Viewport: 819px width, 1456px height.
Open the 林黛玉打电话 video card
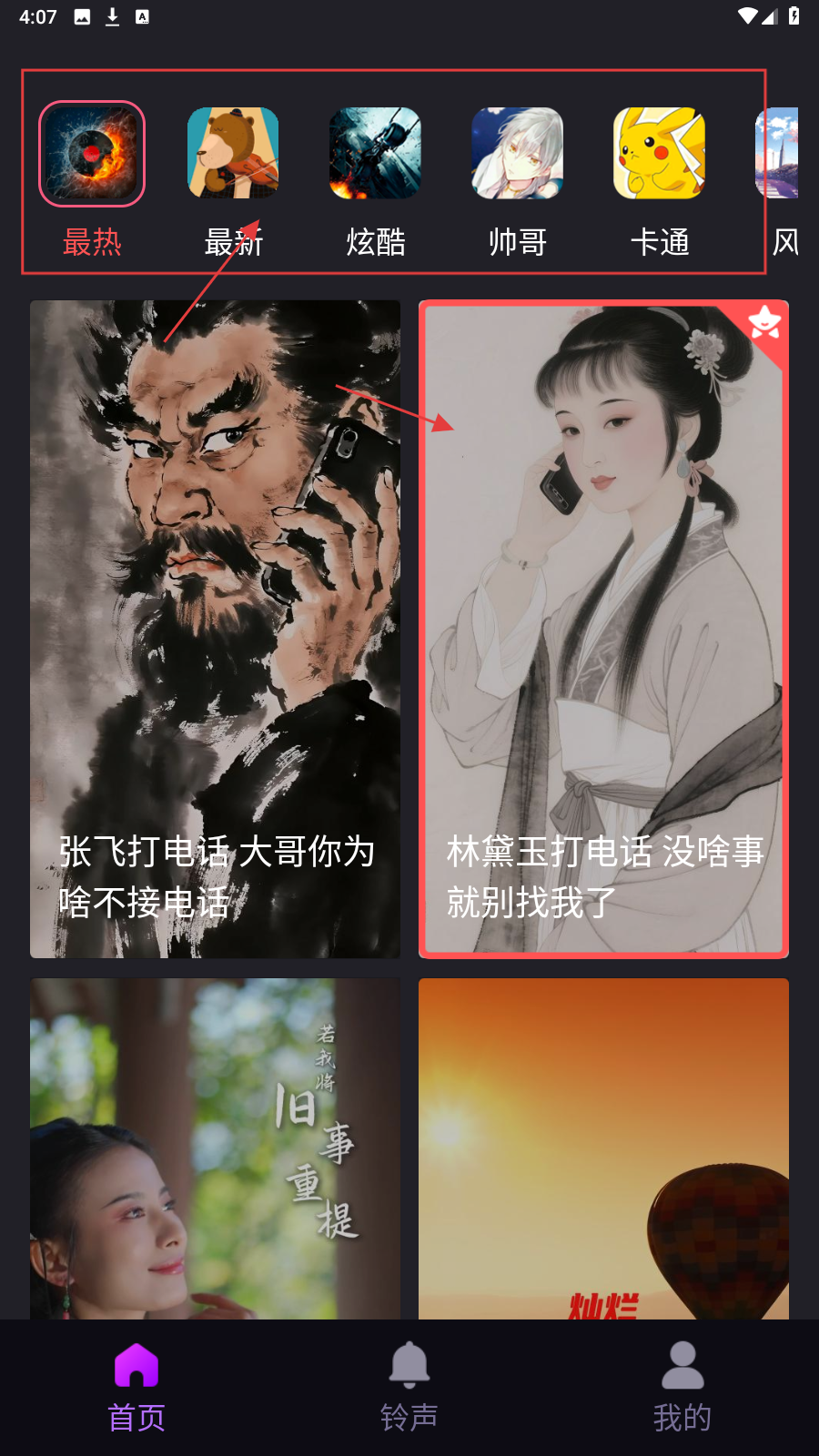click(x=603, y=628)
